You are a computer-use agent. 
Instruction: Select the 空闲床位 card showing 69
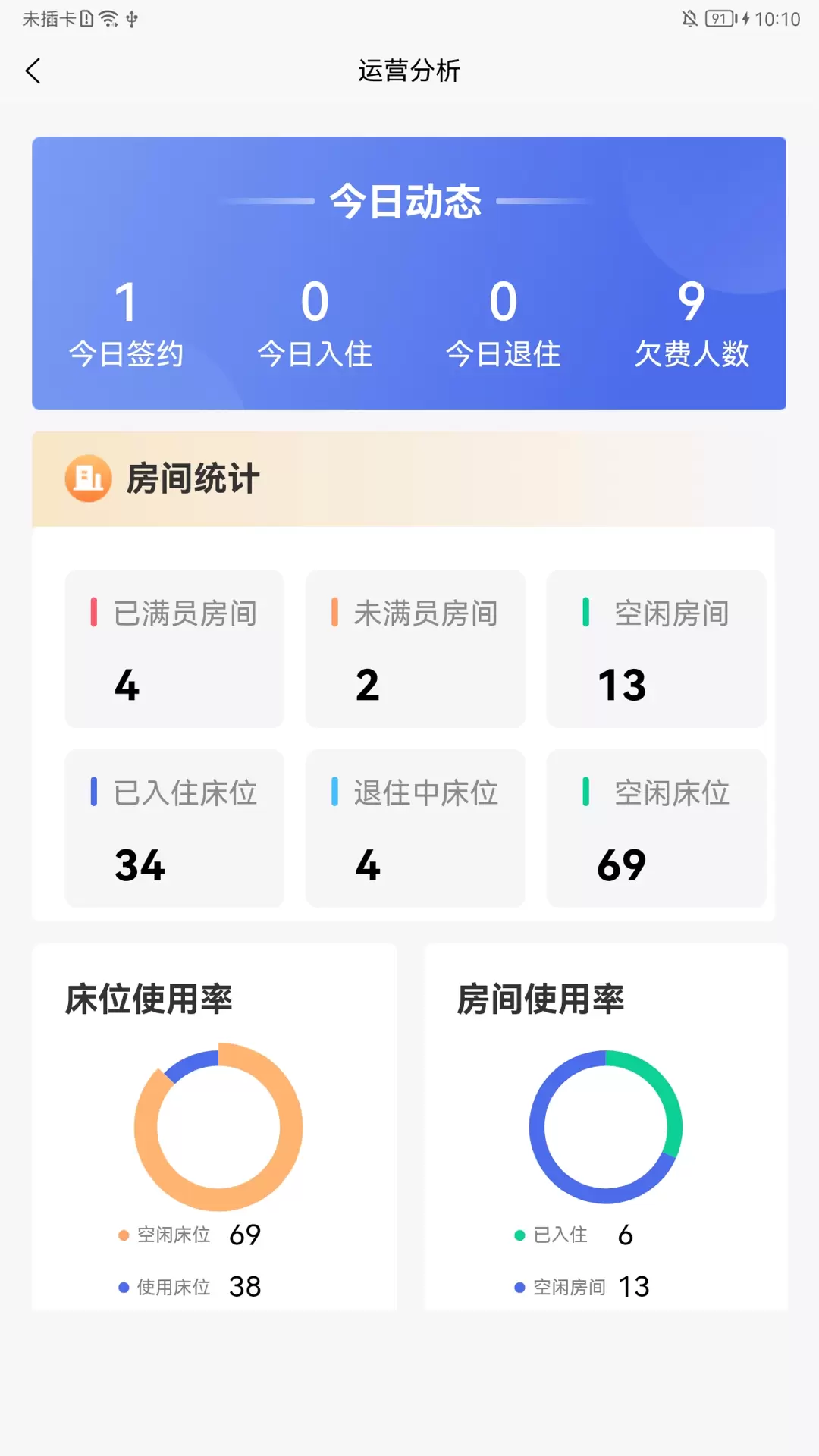coord(657,828)
